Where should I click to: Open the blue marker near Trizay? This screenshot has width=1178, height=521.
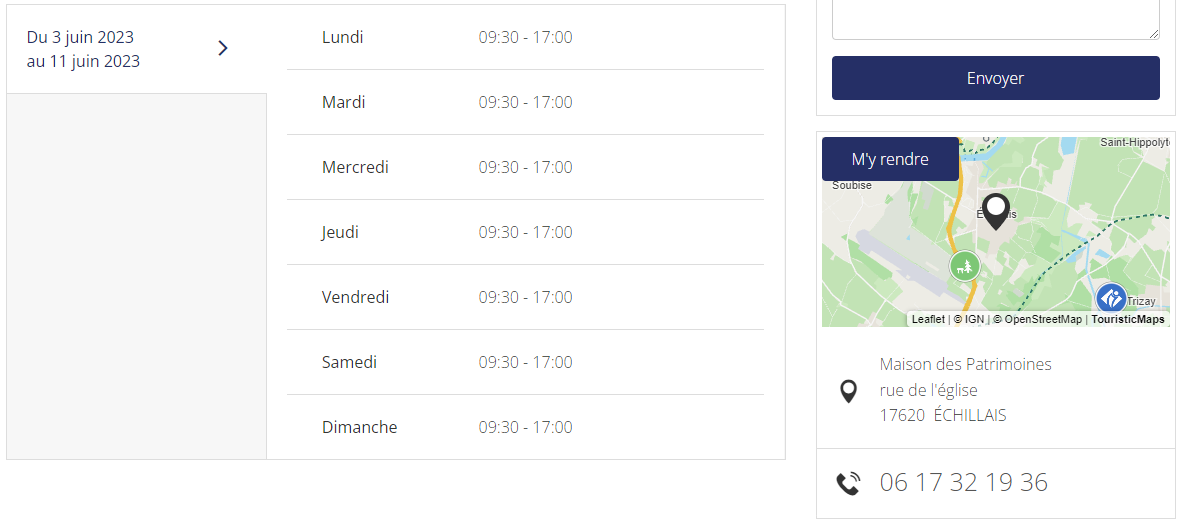[x=1110, y=298]
